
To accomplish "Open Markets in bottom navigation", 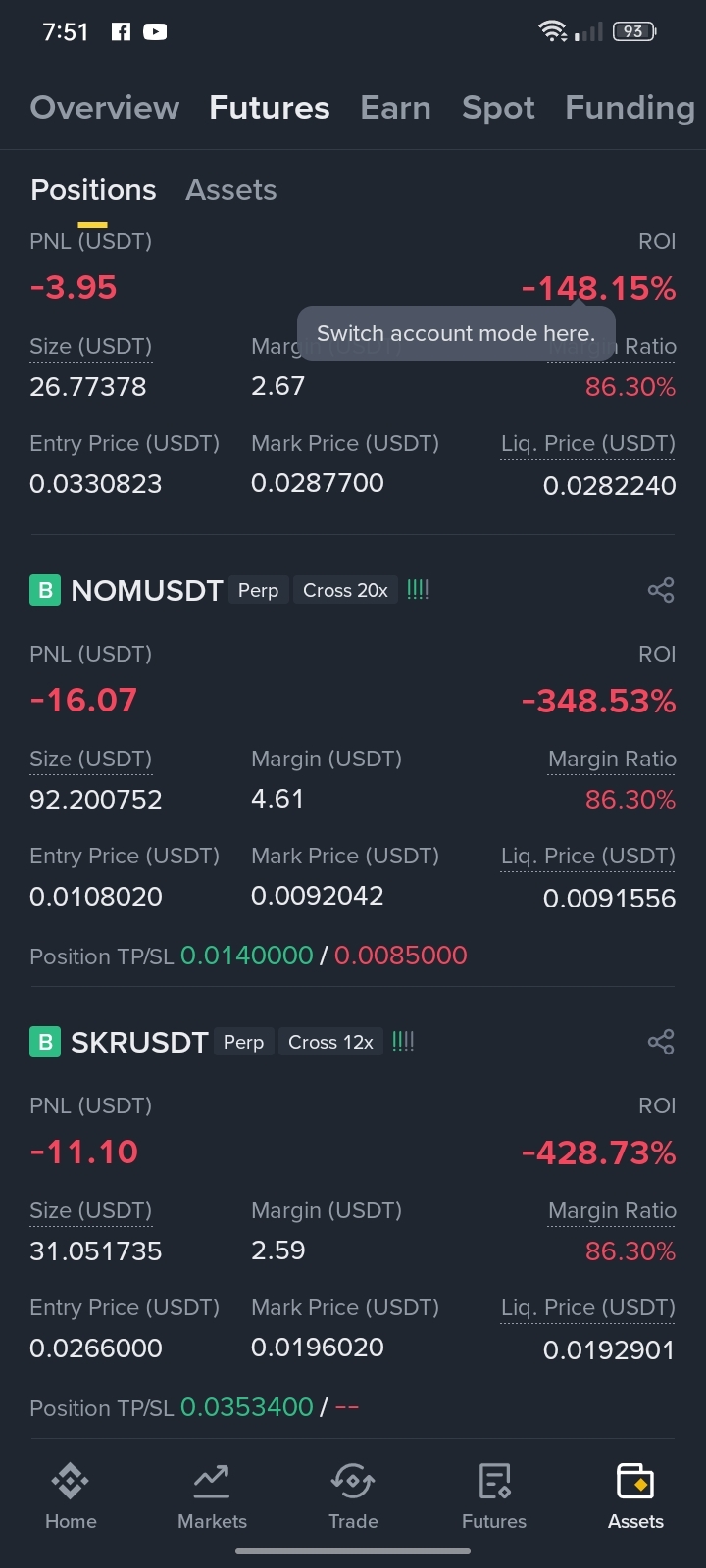I will tap(212, 1496).
